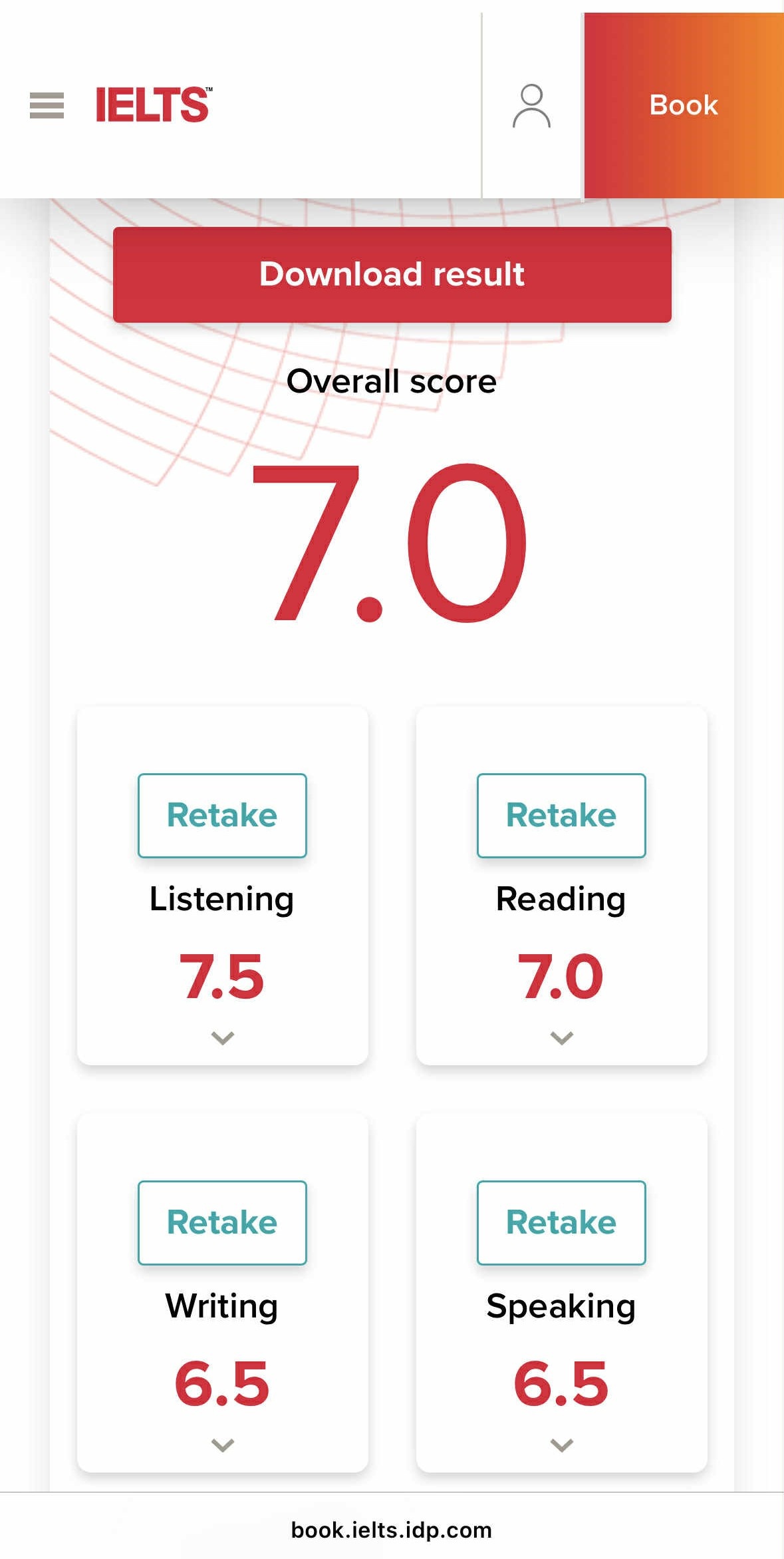This screenshot has height=1559, width=784.
Task: Retake the Writing section
Action: coord(222,1222)
